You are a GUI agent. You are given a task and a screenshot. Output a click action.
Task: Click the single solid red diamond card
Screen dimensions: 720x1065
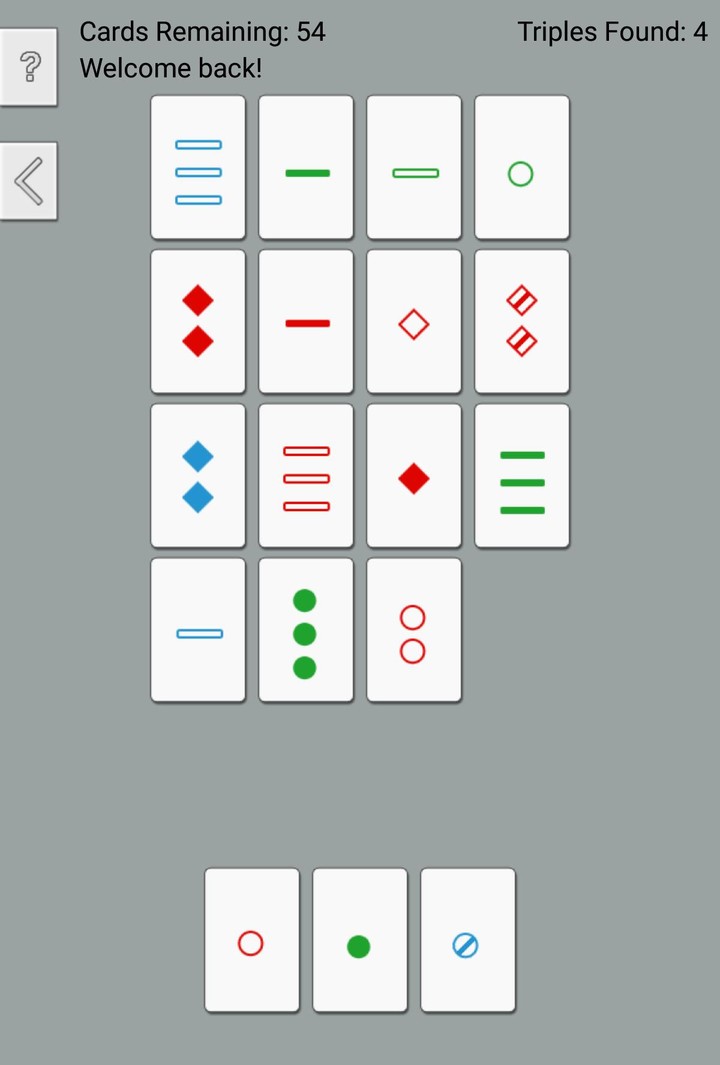[413, 477]
